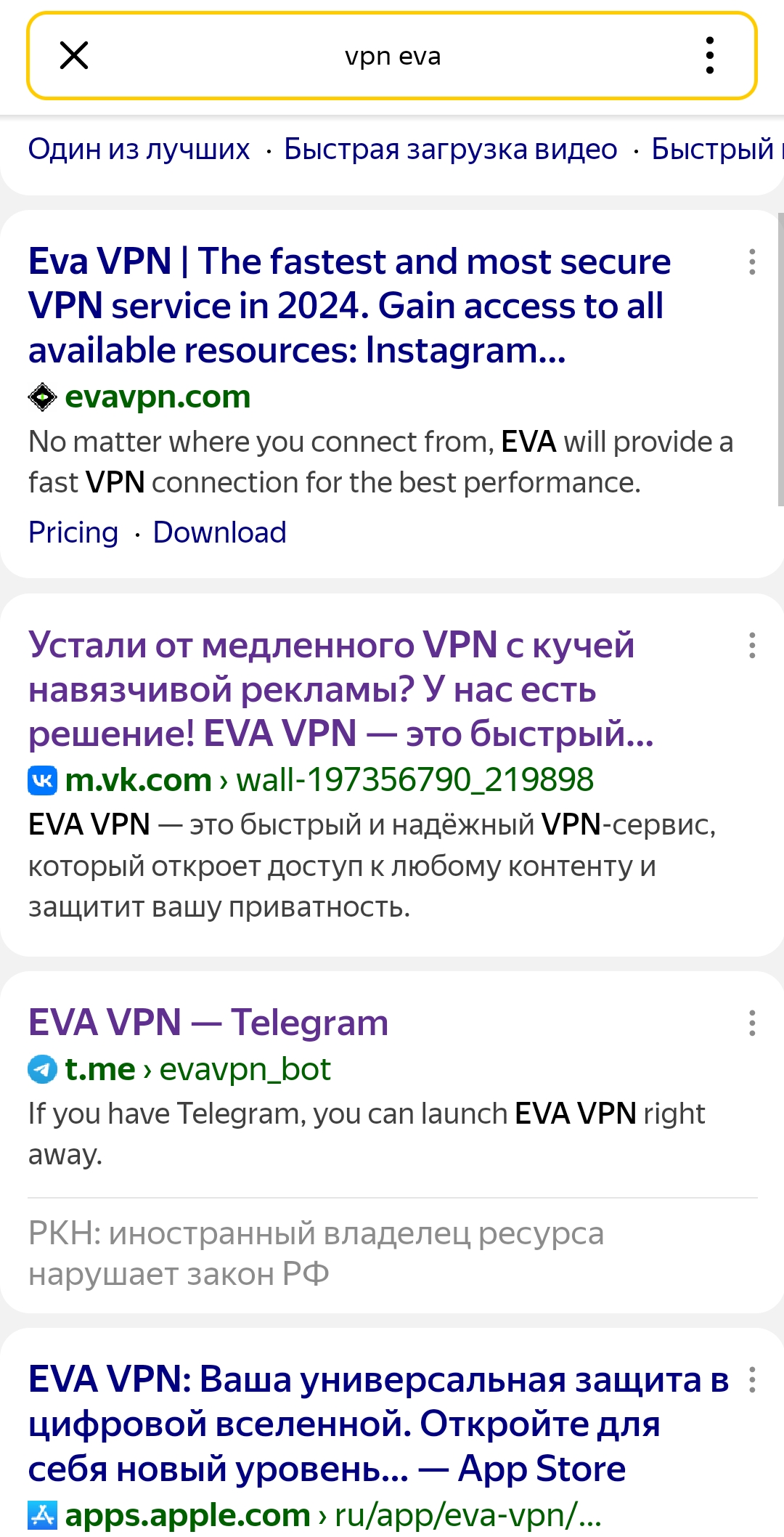The image size is (784, 1537).
Task: Open the EVA VPN — Telegram result
Action: point(208,1023)
